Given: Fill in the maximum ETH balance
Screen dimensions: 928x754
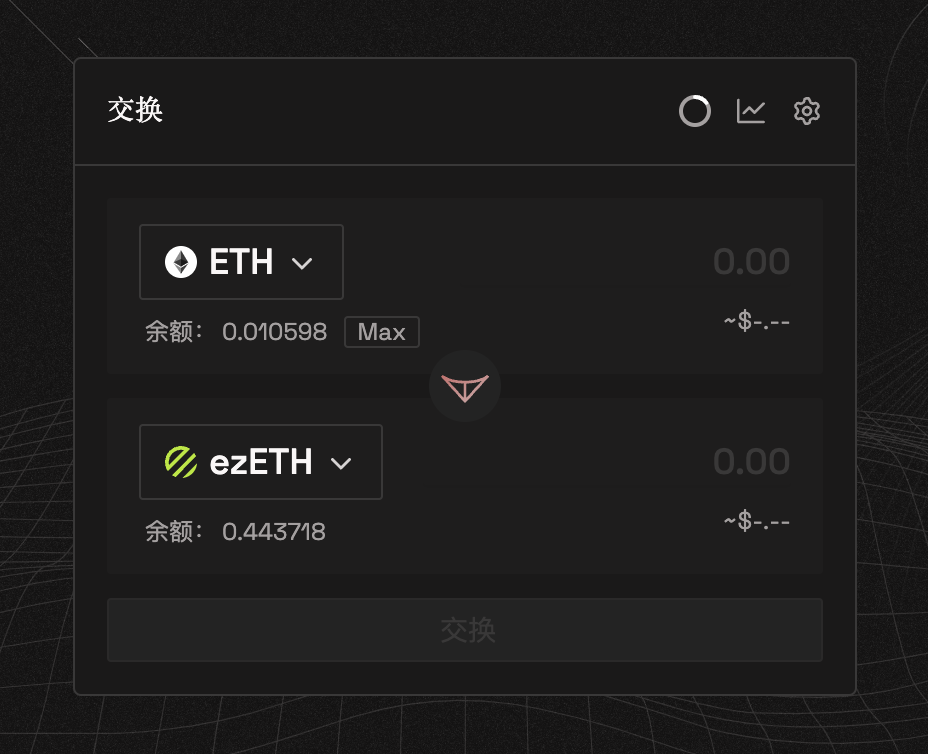Looking at the screenshot, I should click(x=381, y=332).
